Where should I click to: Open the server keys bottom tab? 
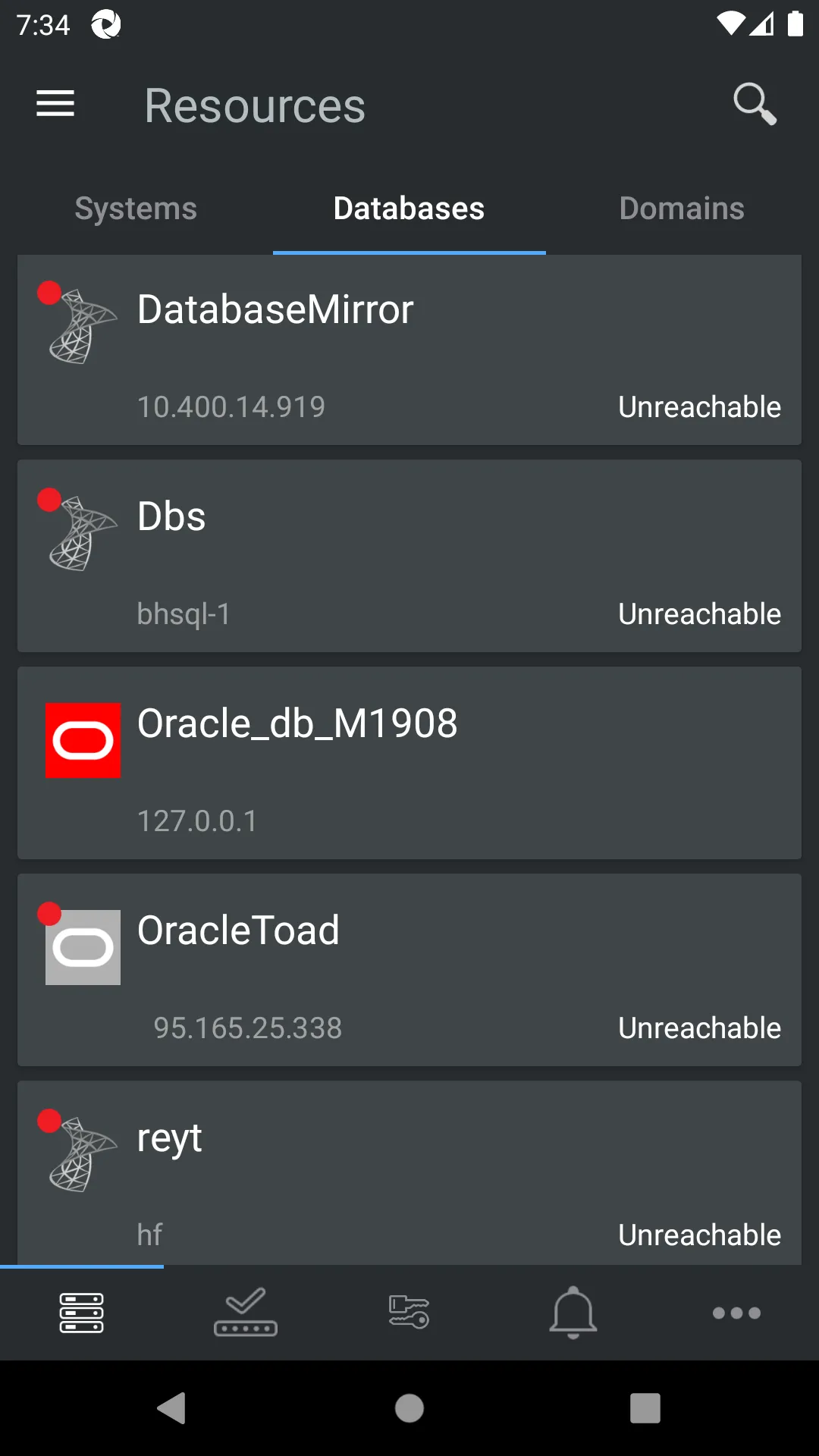click(x=409, y=1313)
